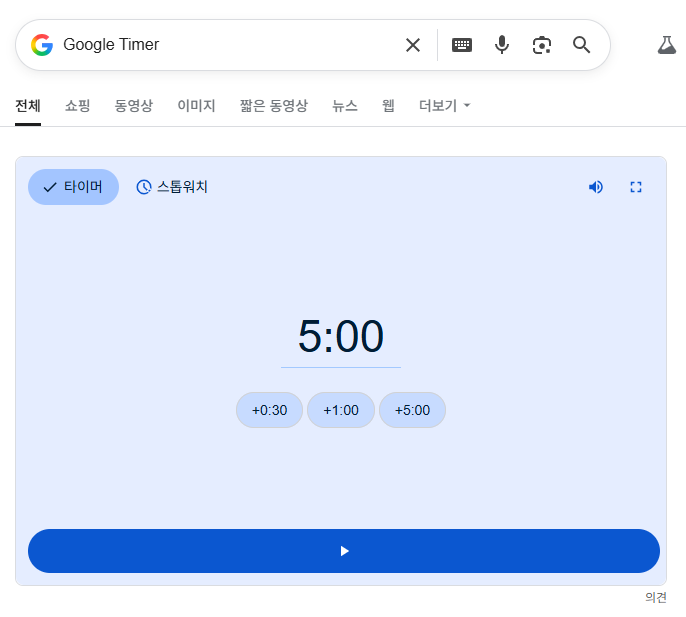The image size is (686, 617).
Task: Open the on-screen keyboard input tool
Action: point(462,45)
